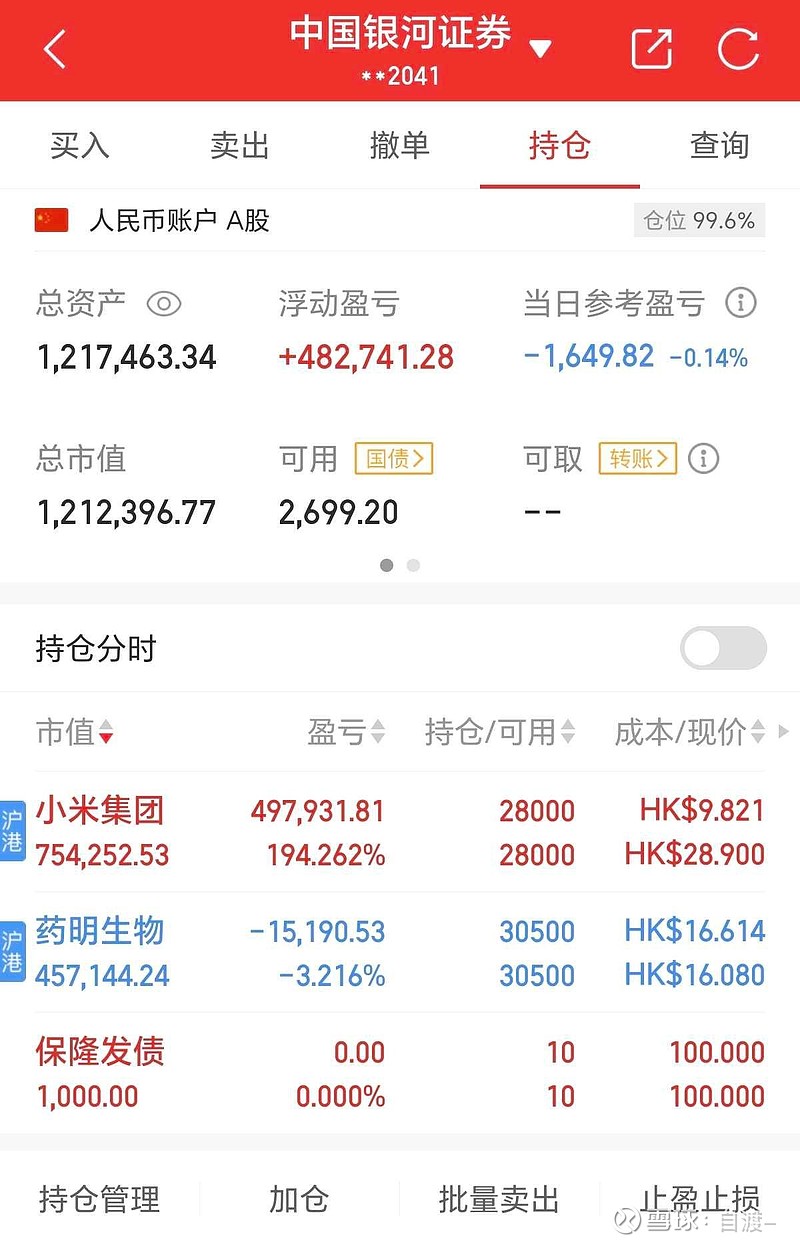
Task: Open 国债 from the 可用 section
Action: click(x=394, y=459)
